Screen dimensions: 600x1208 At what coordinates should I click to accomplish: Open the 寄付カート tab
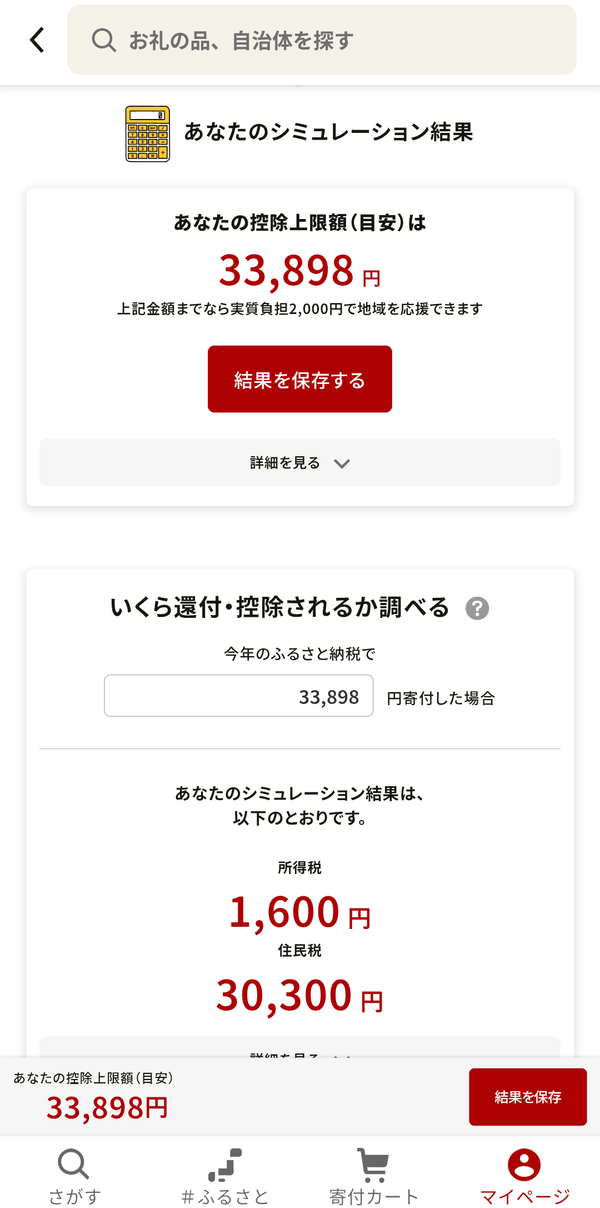(374, 1176)
